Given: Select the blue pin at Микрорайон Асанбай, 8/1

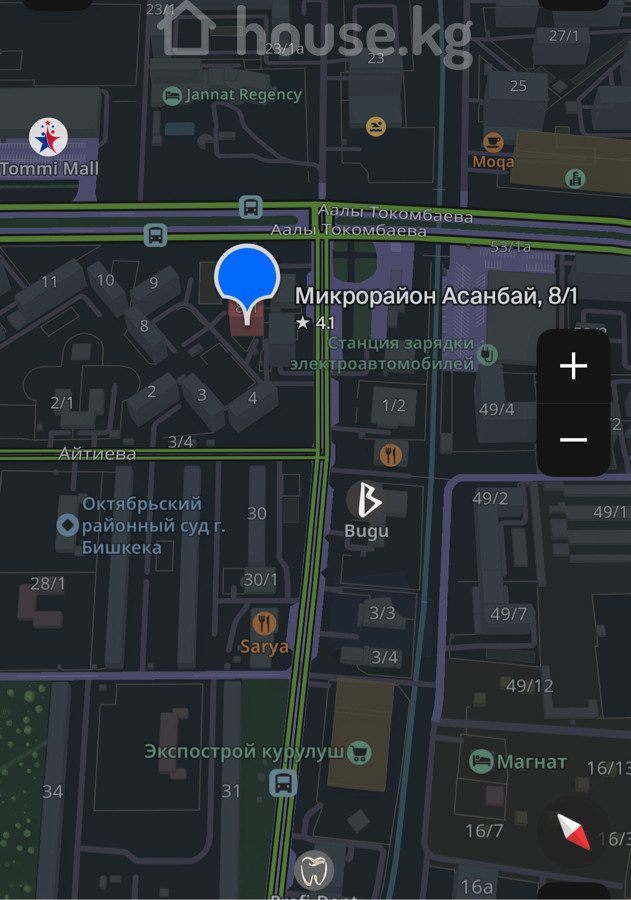Looking at the screenshot, I should click(246, 281).
